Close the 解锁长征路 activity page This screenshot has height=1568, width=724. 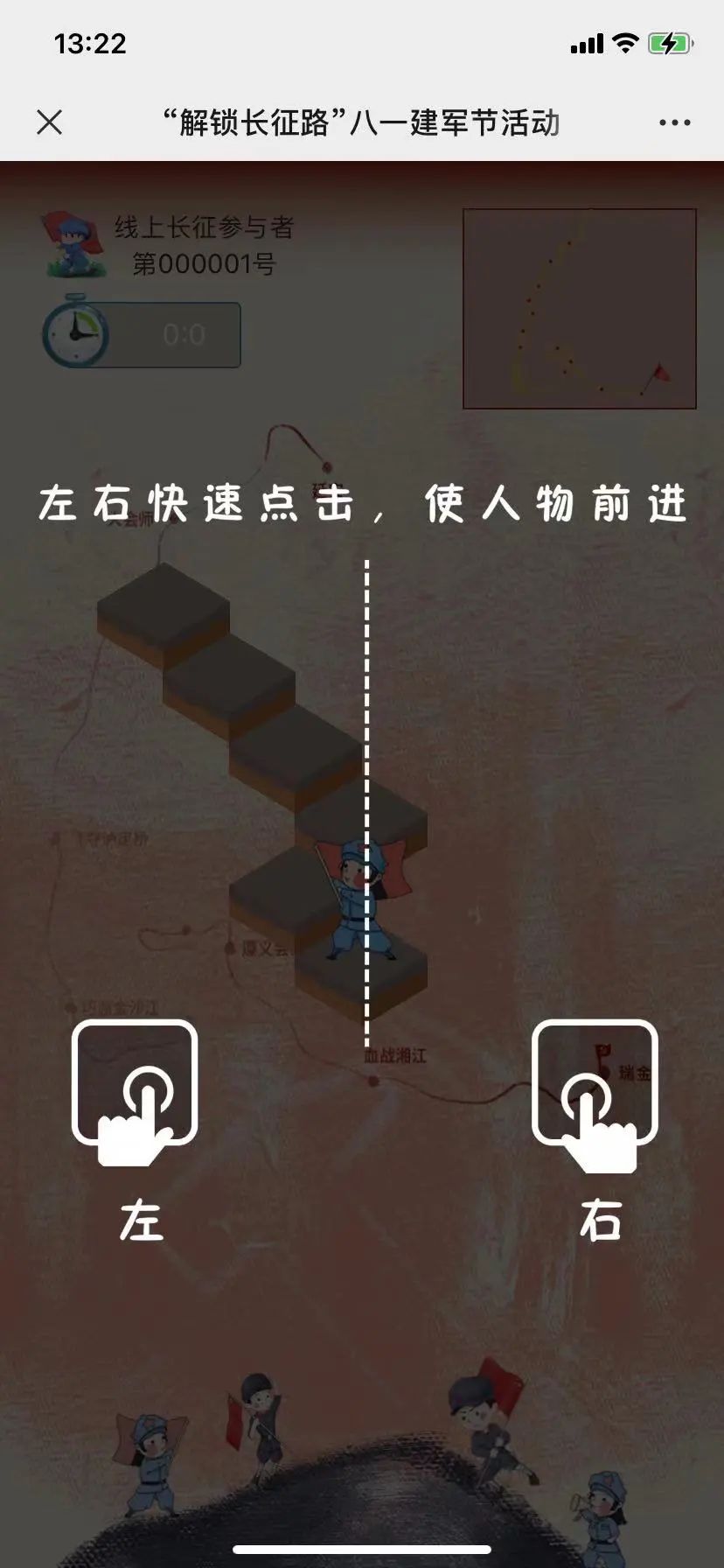click(x=50, y=122)
